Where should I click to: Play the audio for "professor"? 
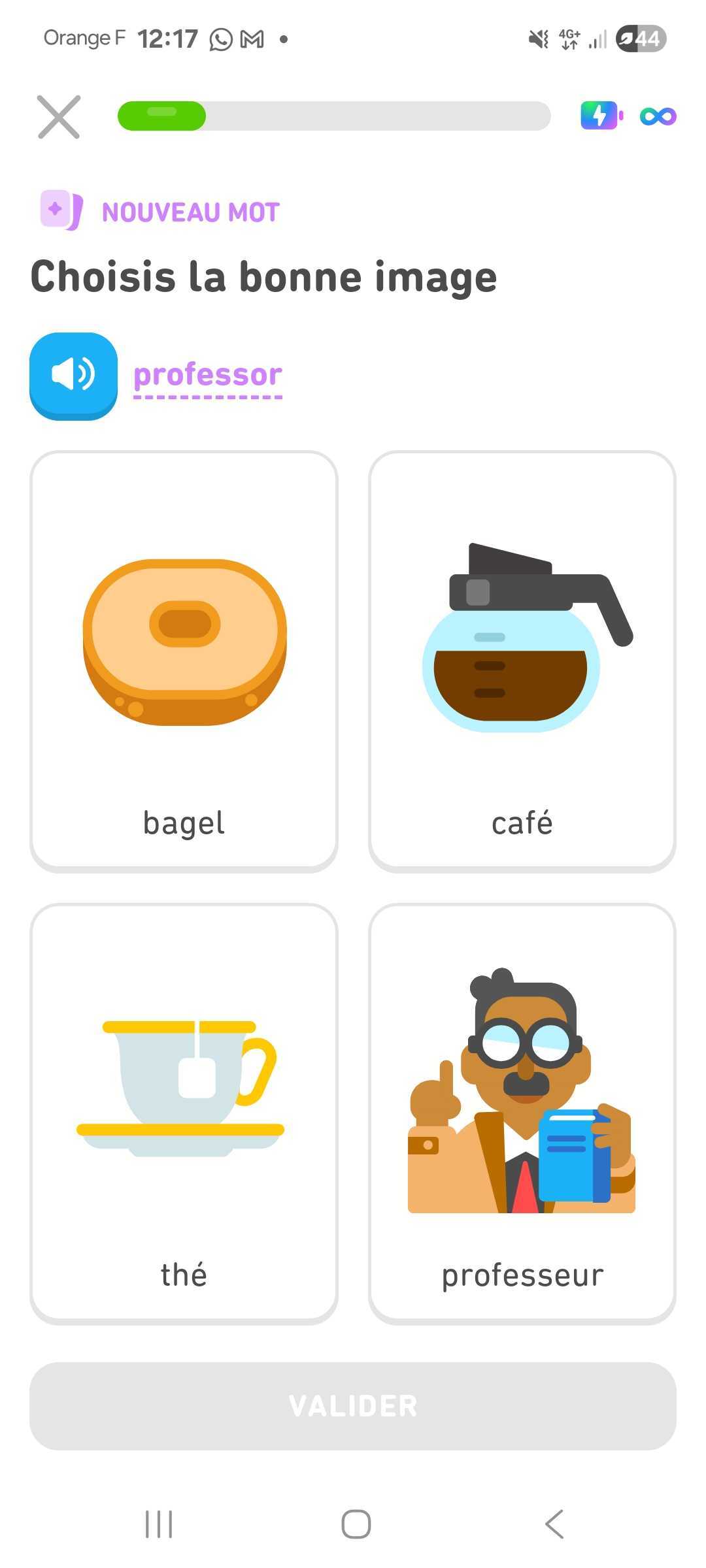[73, 376]
